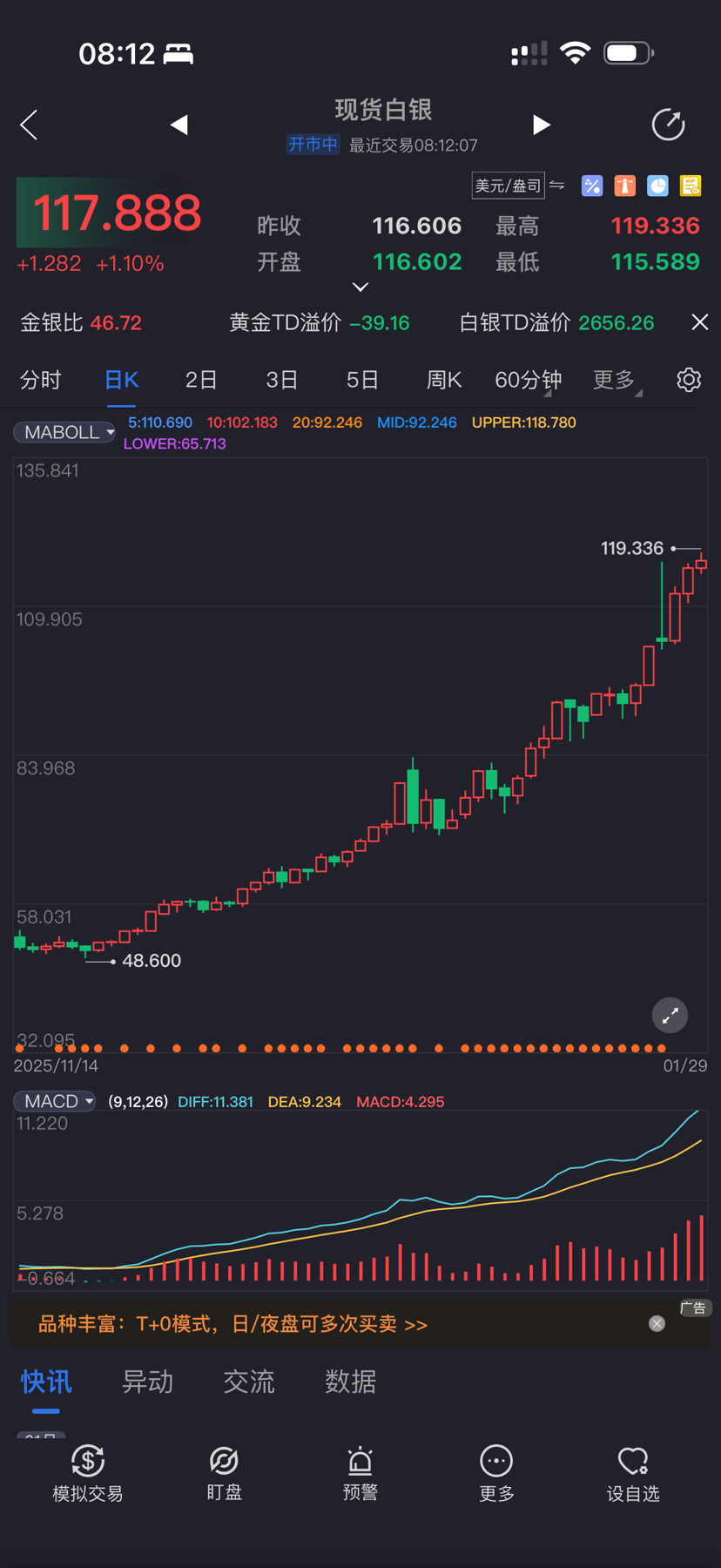721x1568 pixels.
Task: Dismiss the T+0模式 ad banner
Action: tap(657, 1324)
